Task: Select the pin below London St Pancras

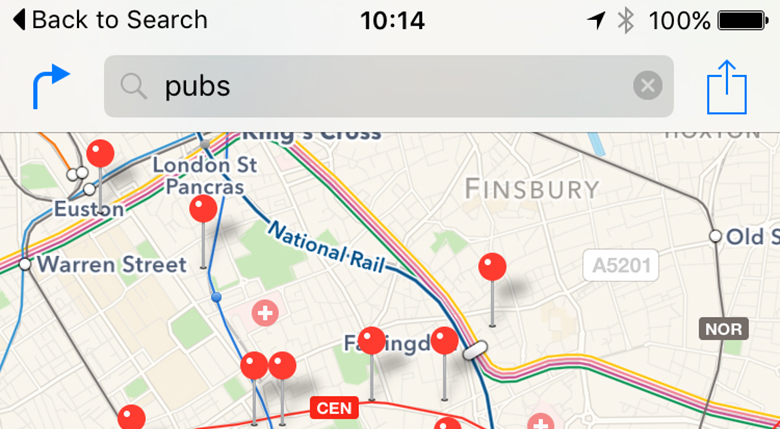Action: click(x=203, y=210)
